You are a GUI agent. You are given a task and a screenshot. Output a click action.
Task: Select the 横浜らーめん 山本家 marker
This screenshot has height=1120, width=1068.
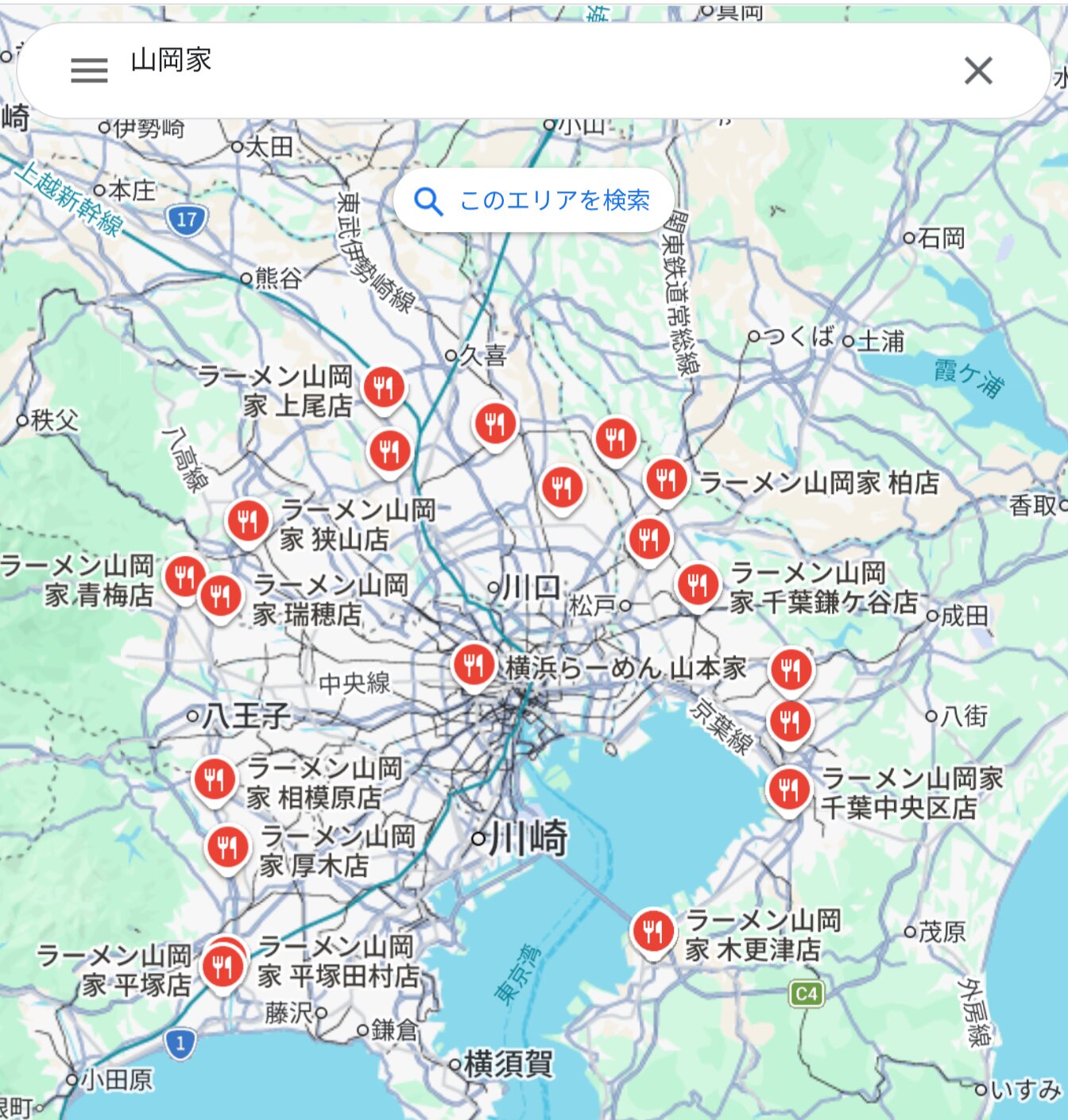[474, 664]
